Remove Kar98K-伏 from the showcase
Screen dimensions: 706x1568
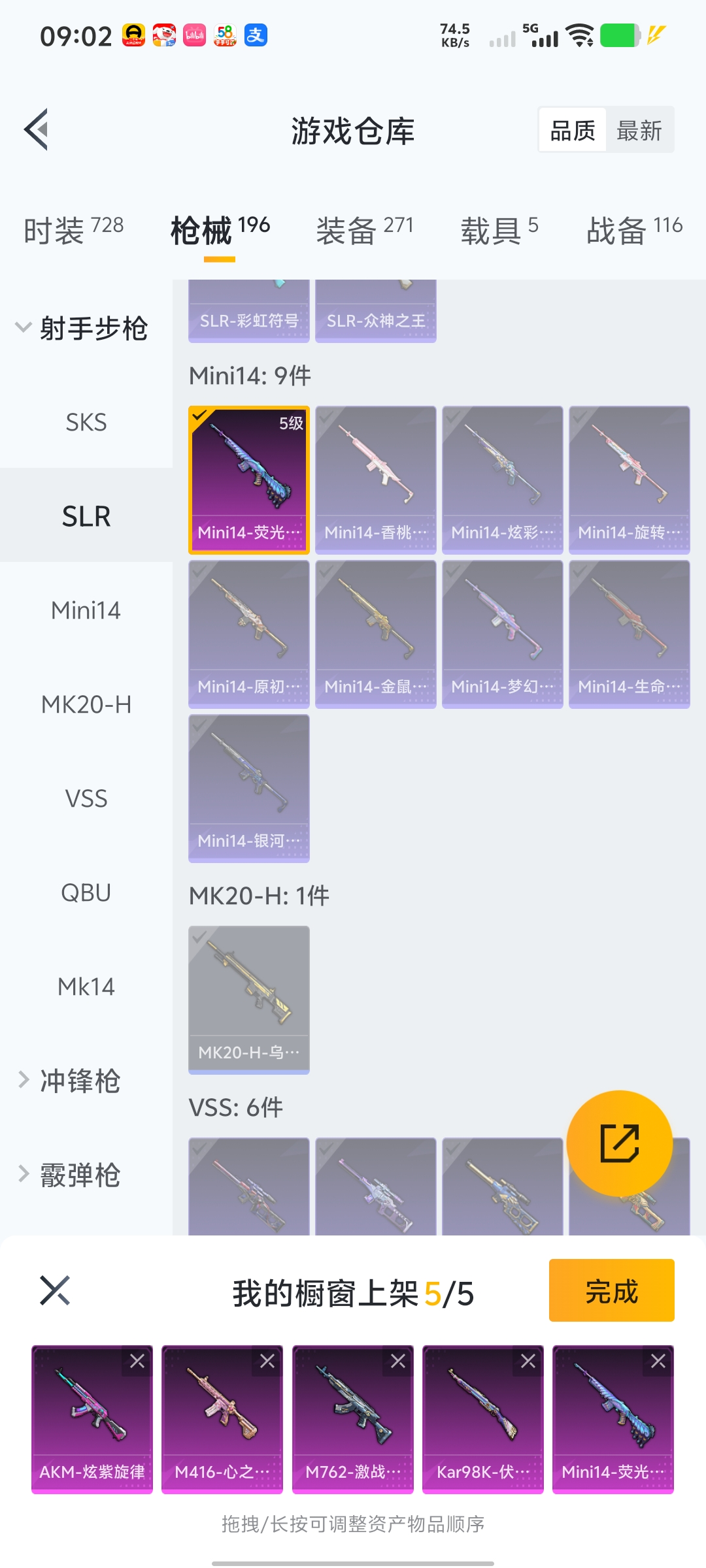tap(528, 1362)
